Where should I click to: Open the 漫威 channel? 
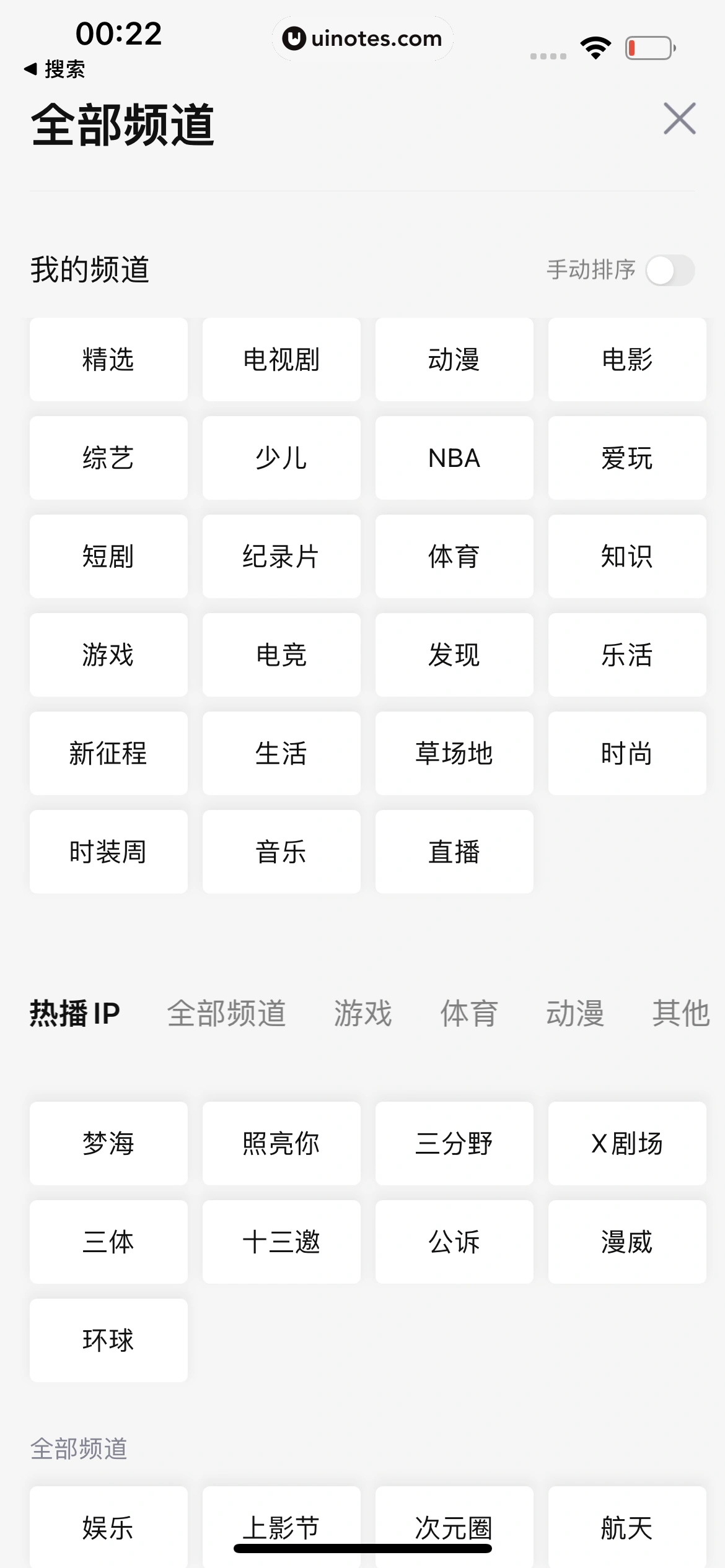tap(627, 1242)
